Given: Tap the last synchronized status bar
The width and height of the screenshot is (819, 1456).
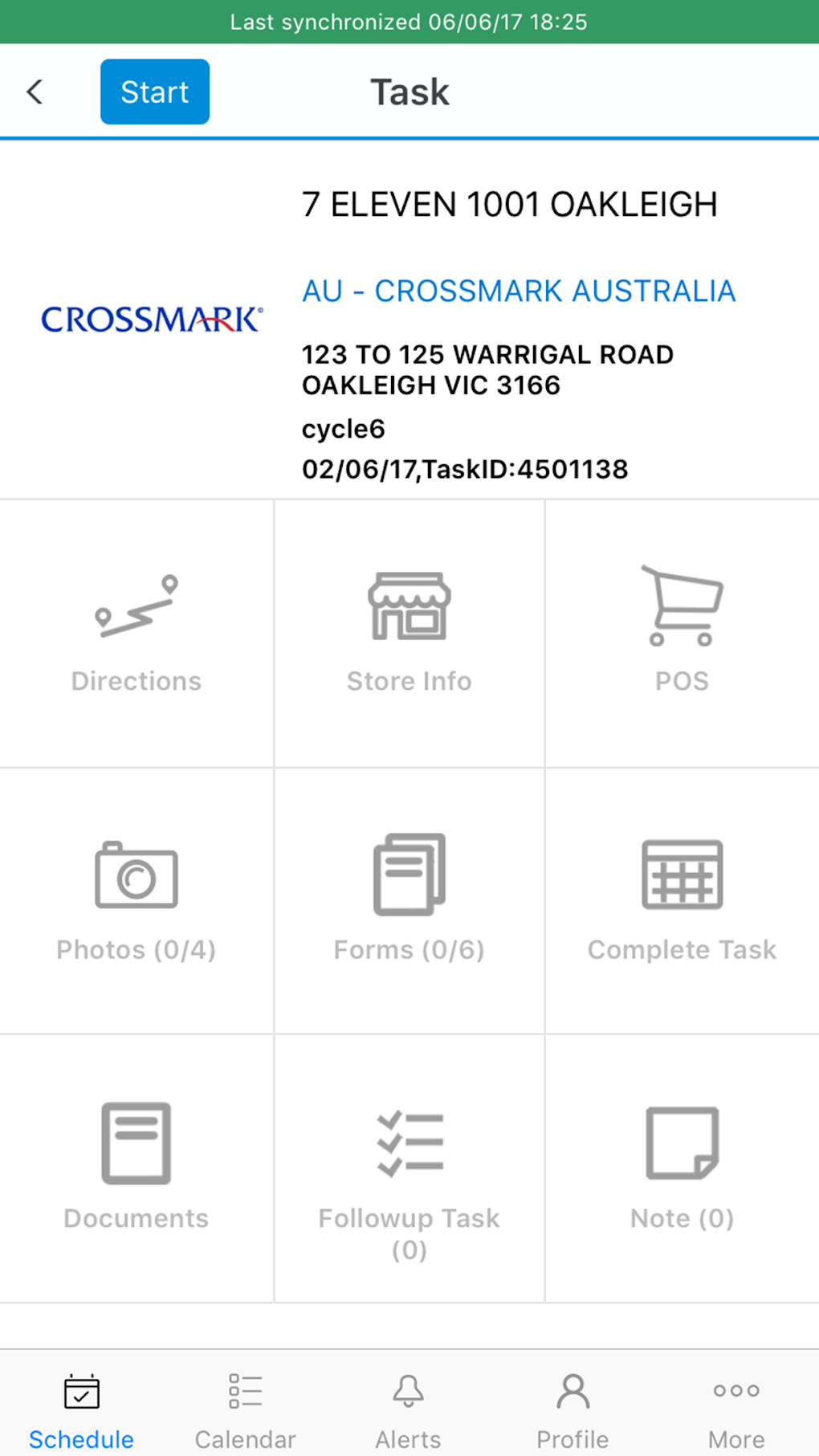Looking at the screenshot, I should click(x=409, y=22).
